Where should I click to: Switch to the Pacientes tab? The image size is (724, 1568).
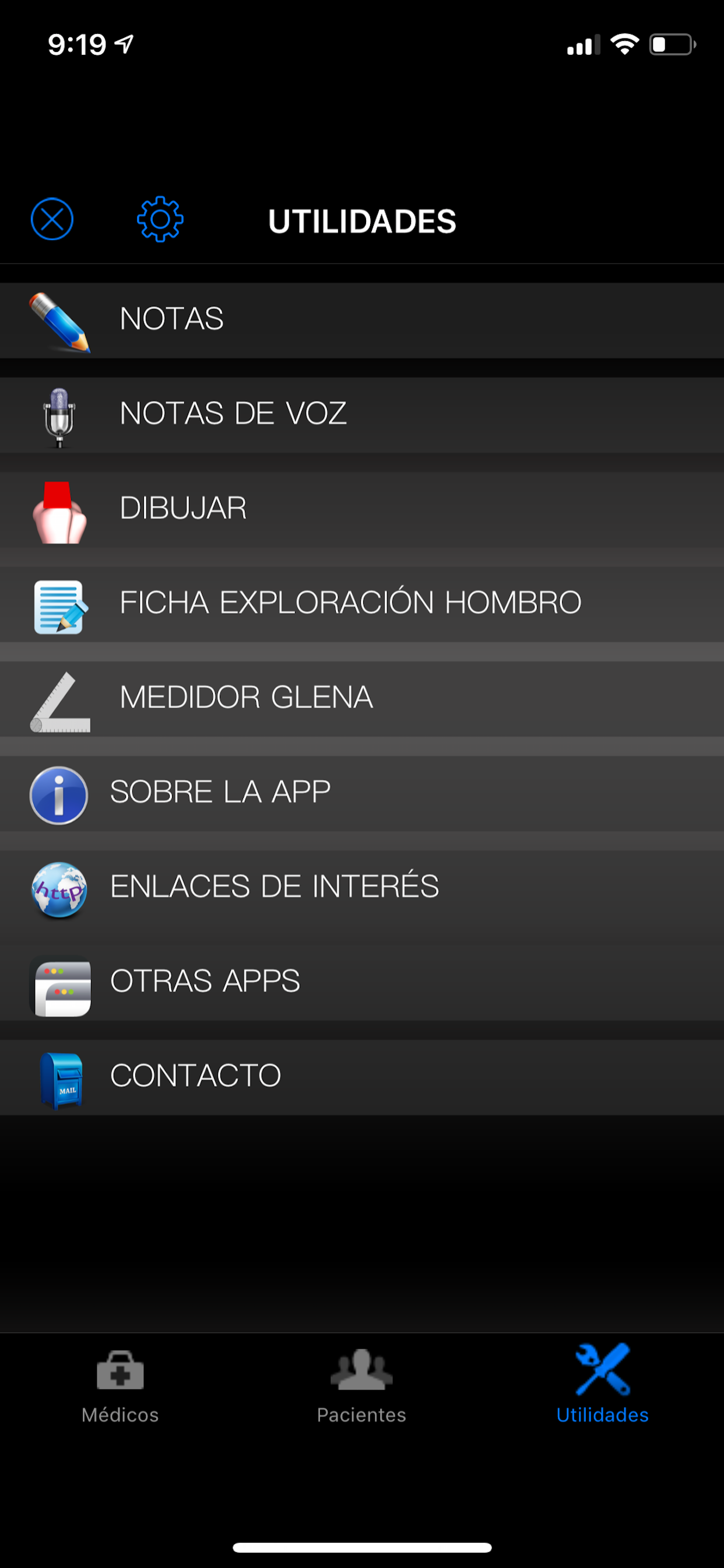(361, 1384)
